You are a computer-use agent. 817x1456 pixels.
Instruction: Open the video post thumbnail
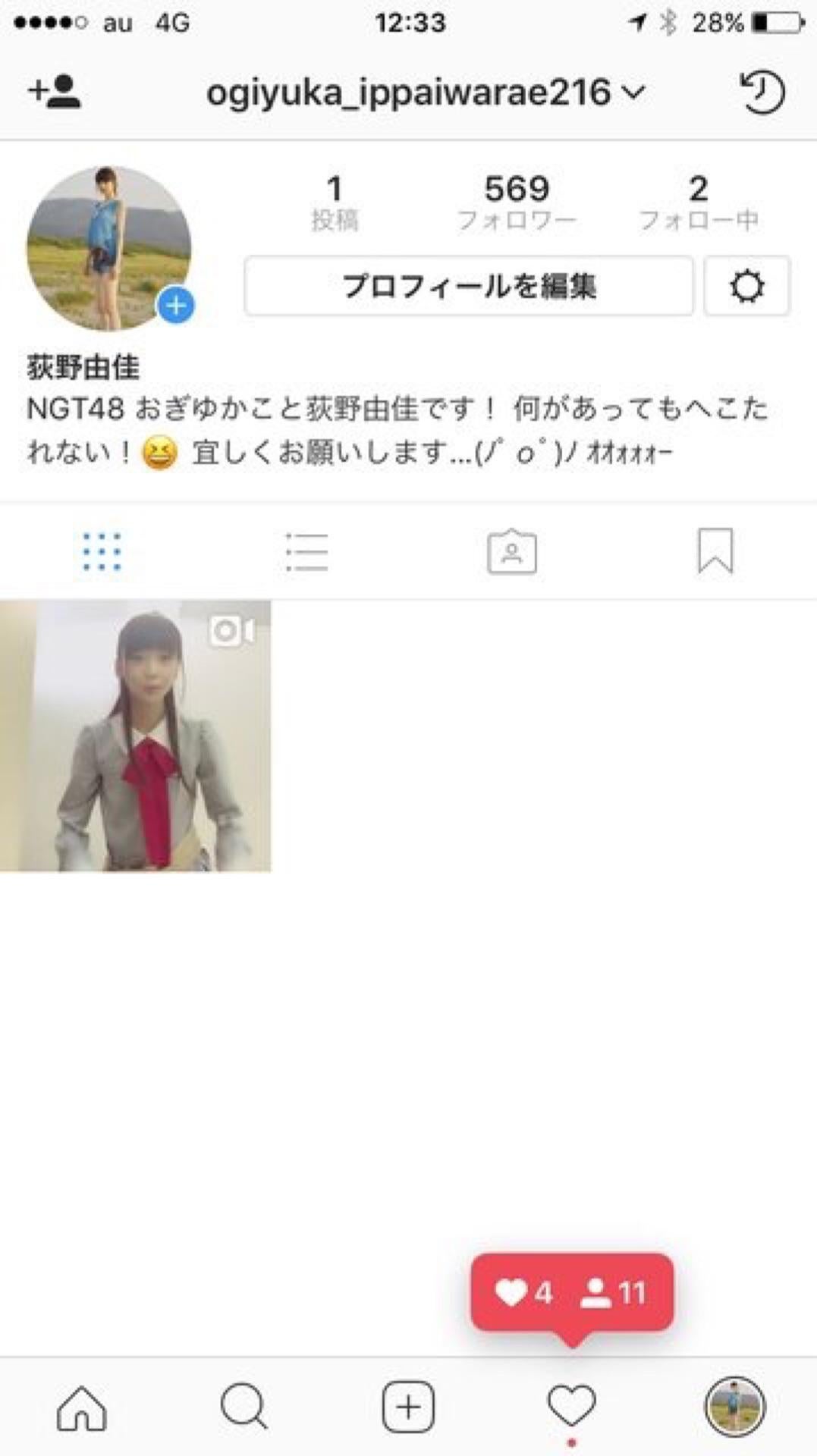(x=135, y=736)
